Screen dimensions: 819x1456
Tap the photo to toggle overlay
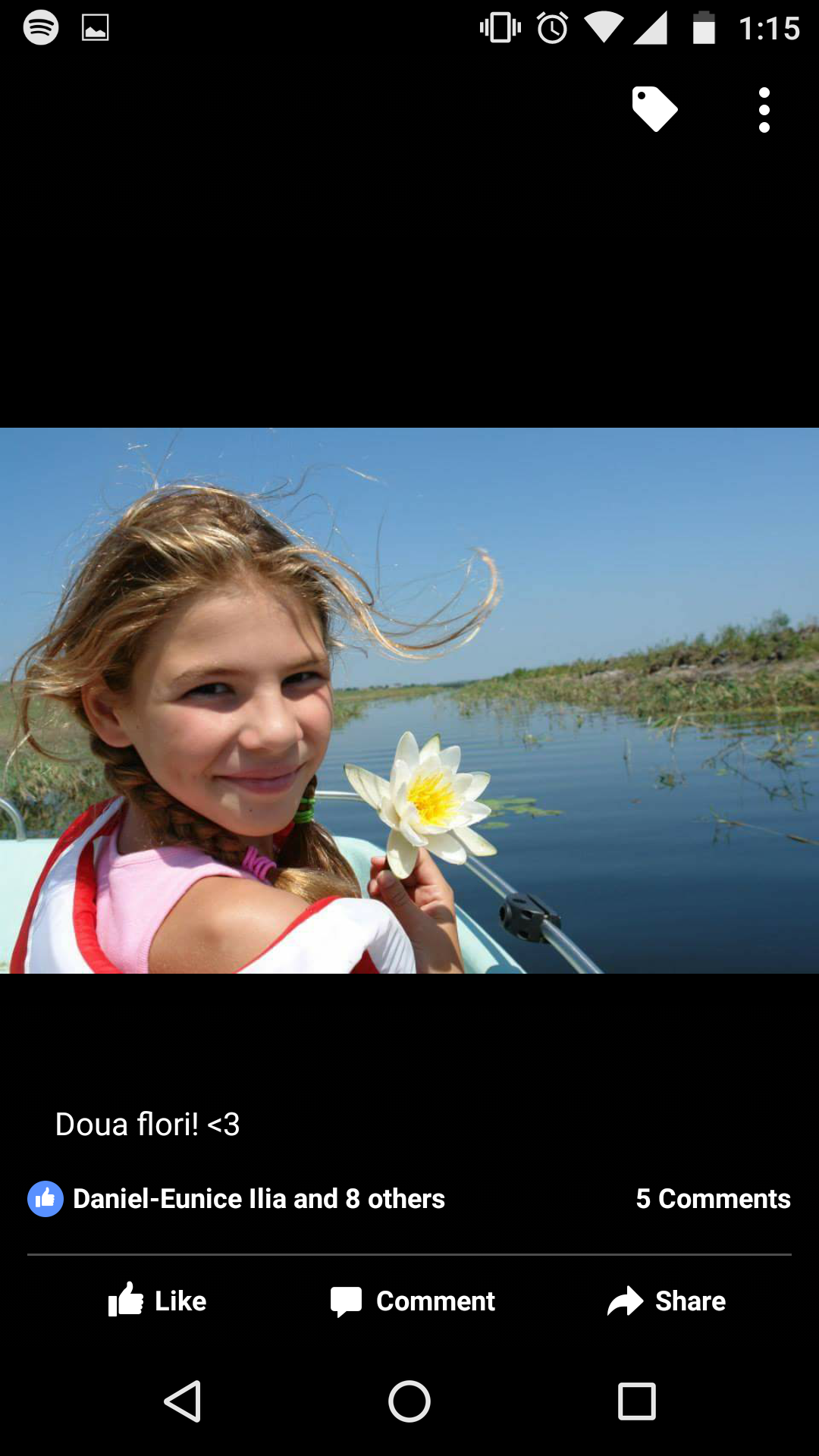tap(409, 700)
